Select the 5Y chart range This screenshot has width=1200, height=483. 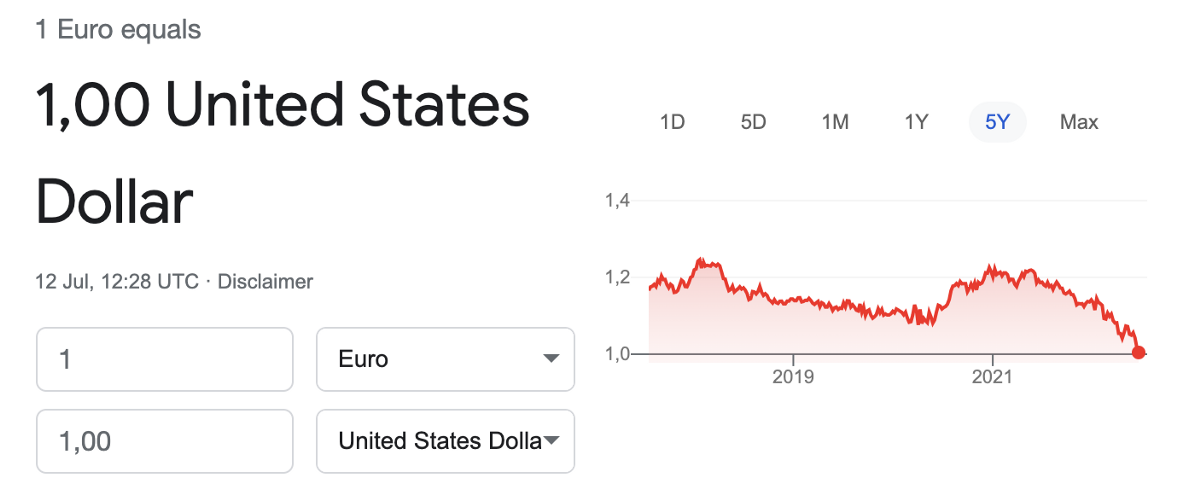click(997, 123)
